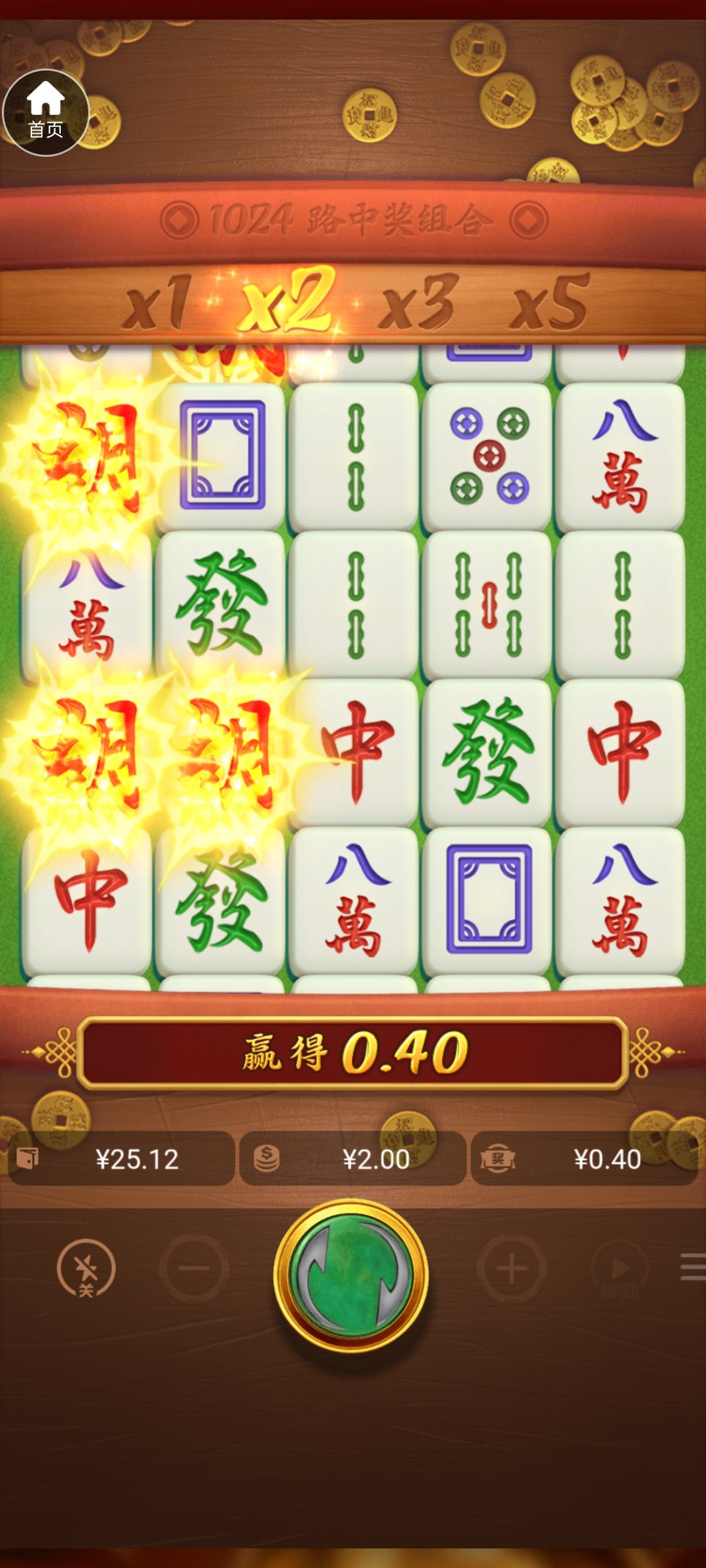Screen dimensions: 706x1568
Task: Open the wallet balance ¥25.12
Action: (122, 1159)
